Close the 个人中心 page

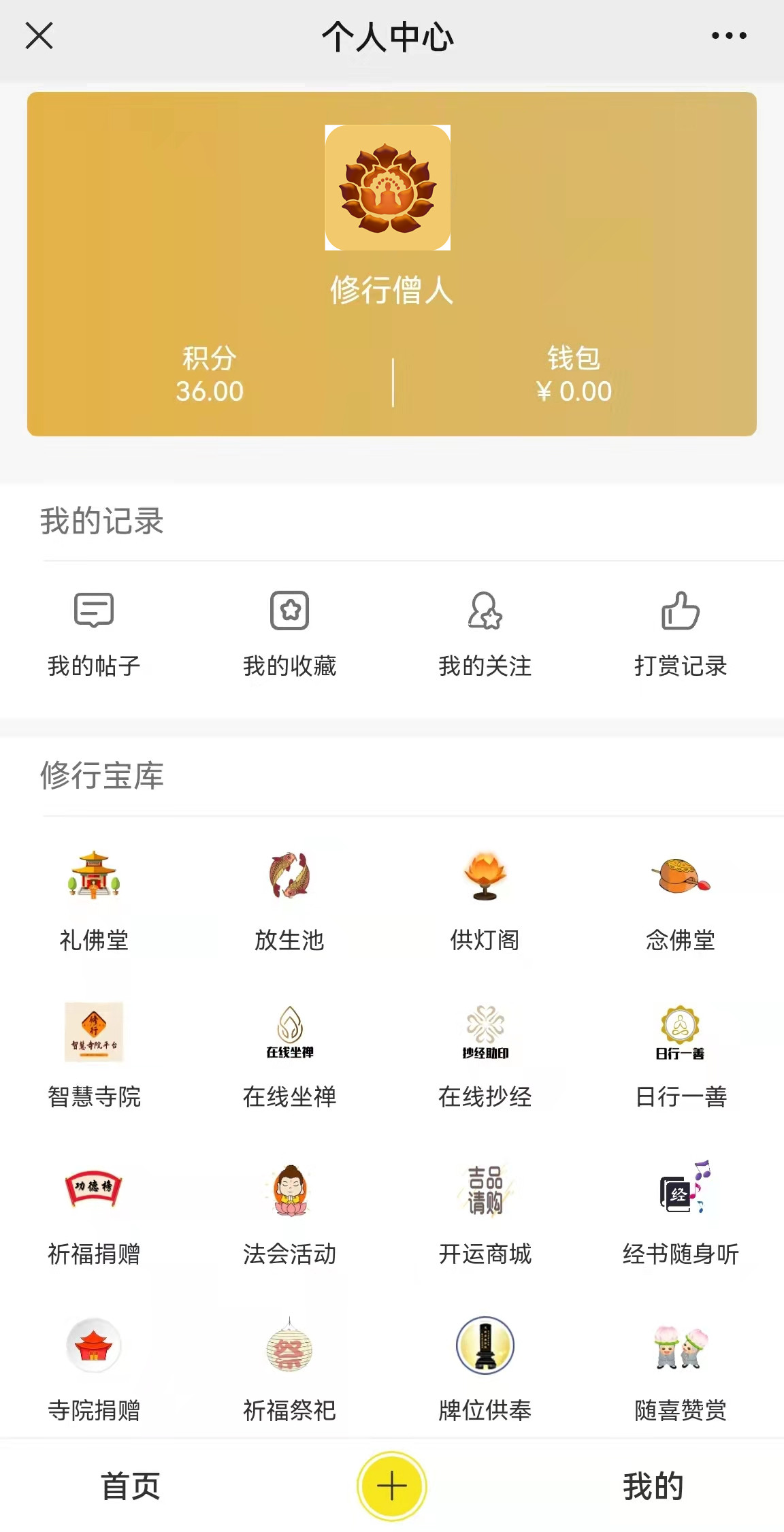tap(39, 36)
